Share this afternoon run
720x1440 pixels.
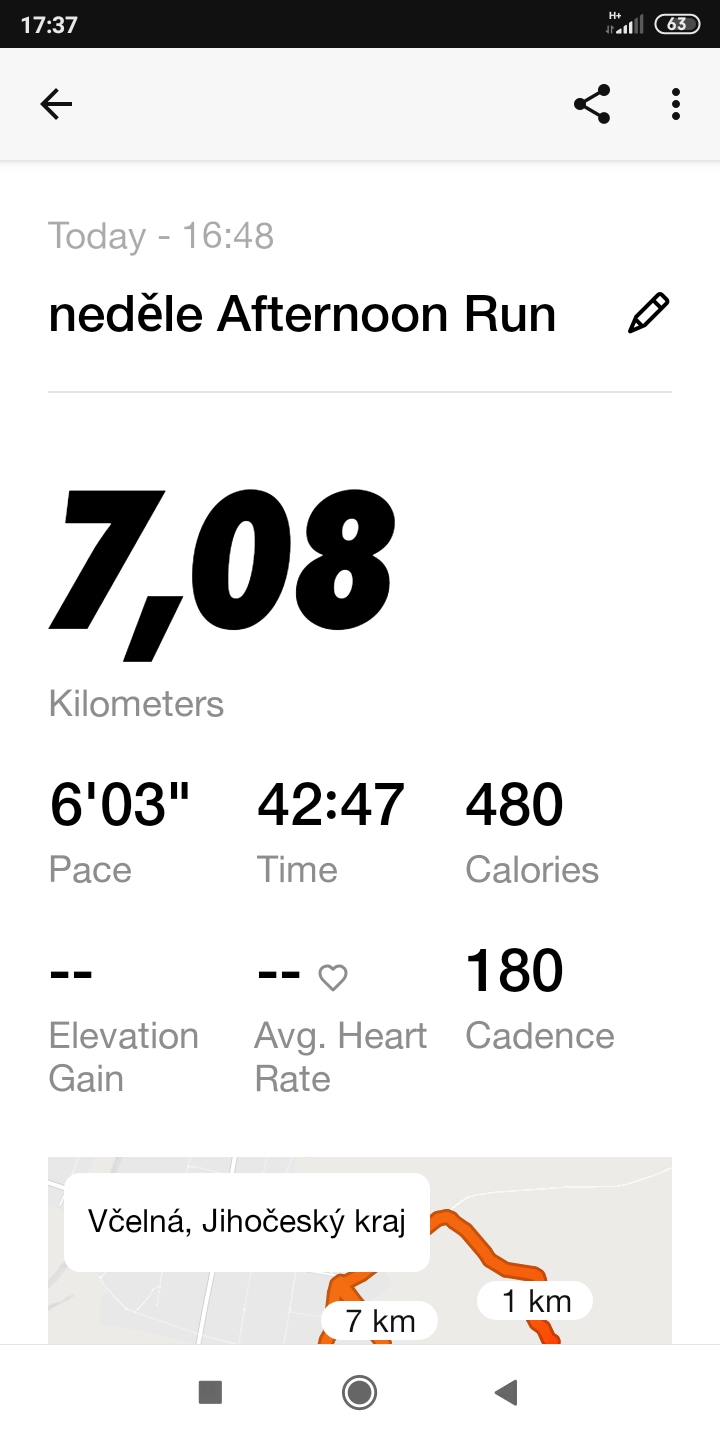(x=592, y=104)
